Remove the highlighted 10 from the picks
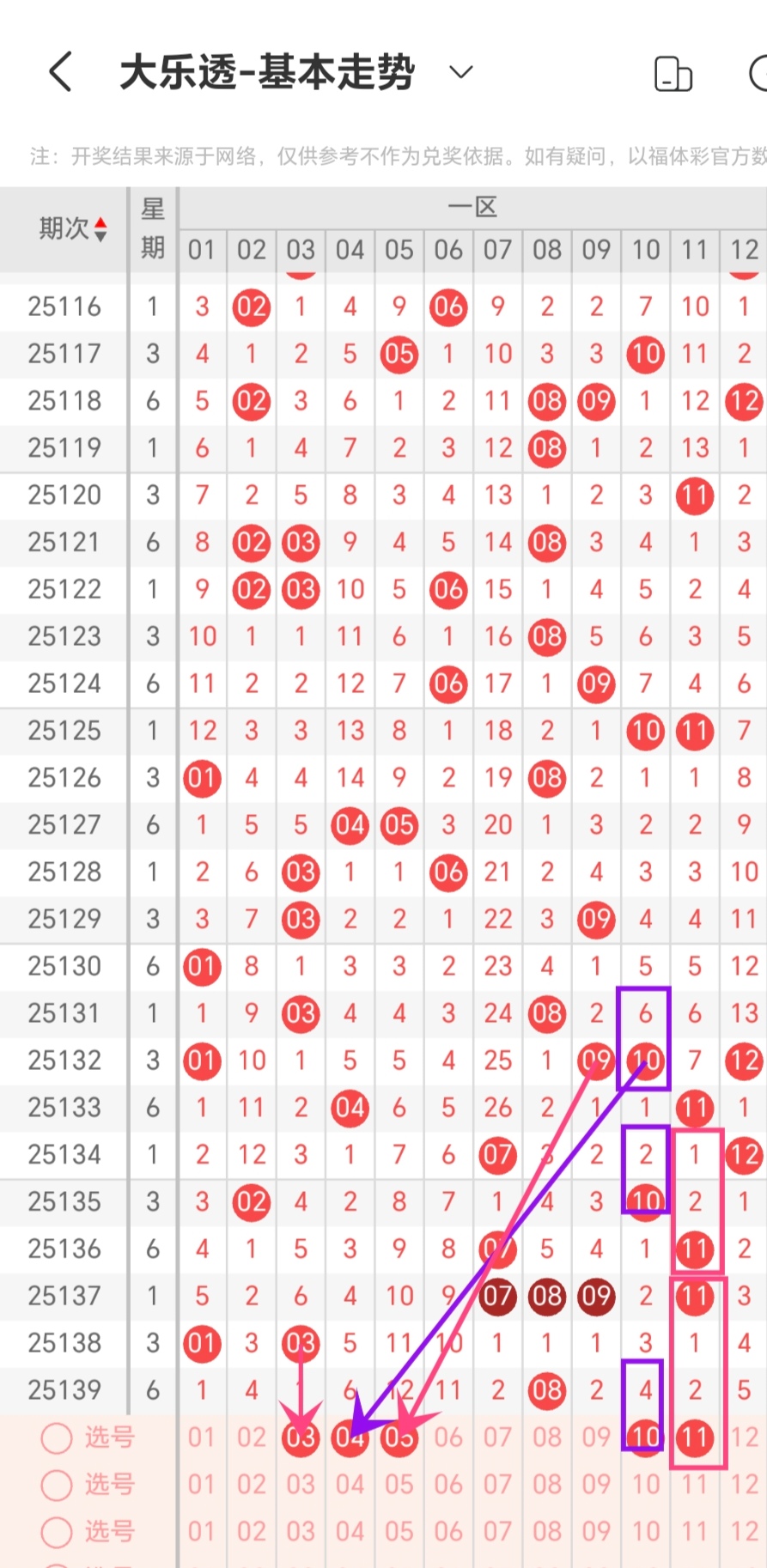767x1568 pixels. click(646, 1437)
